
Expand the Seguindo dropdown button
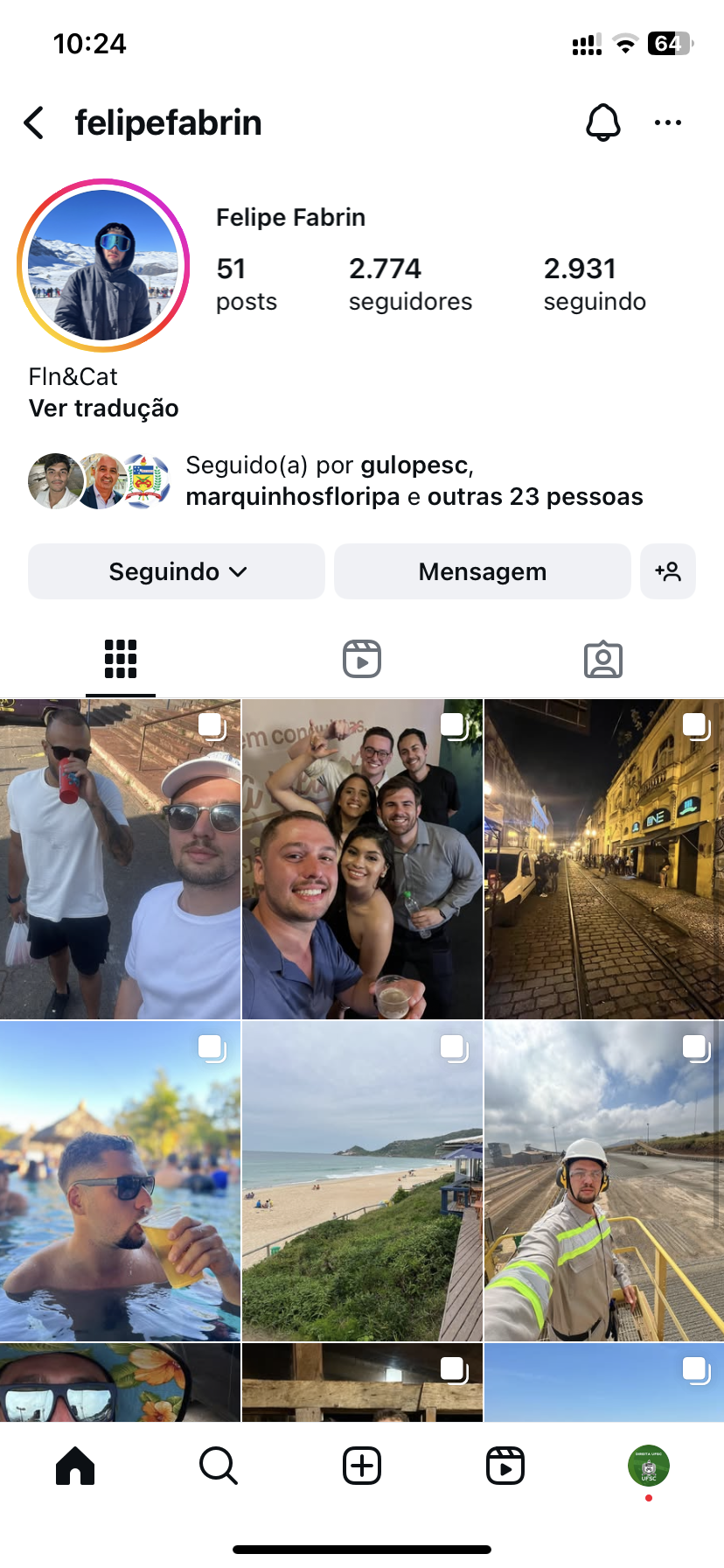177,571
